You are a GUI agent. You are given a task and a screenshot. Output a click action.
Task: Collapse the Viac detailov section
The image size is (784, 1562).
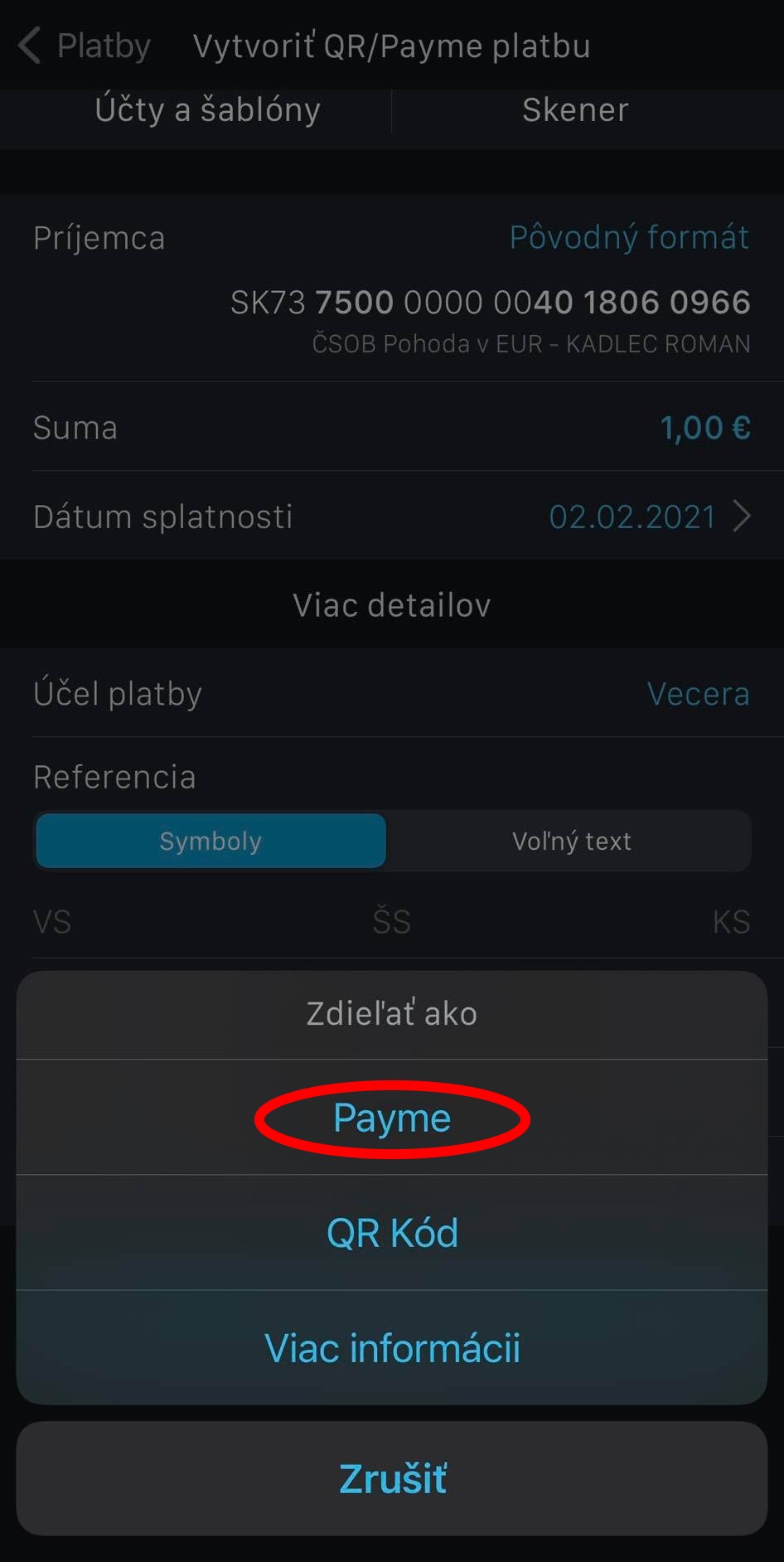pyautogui.click(x=392, y=605)
